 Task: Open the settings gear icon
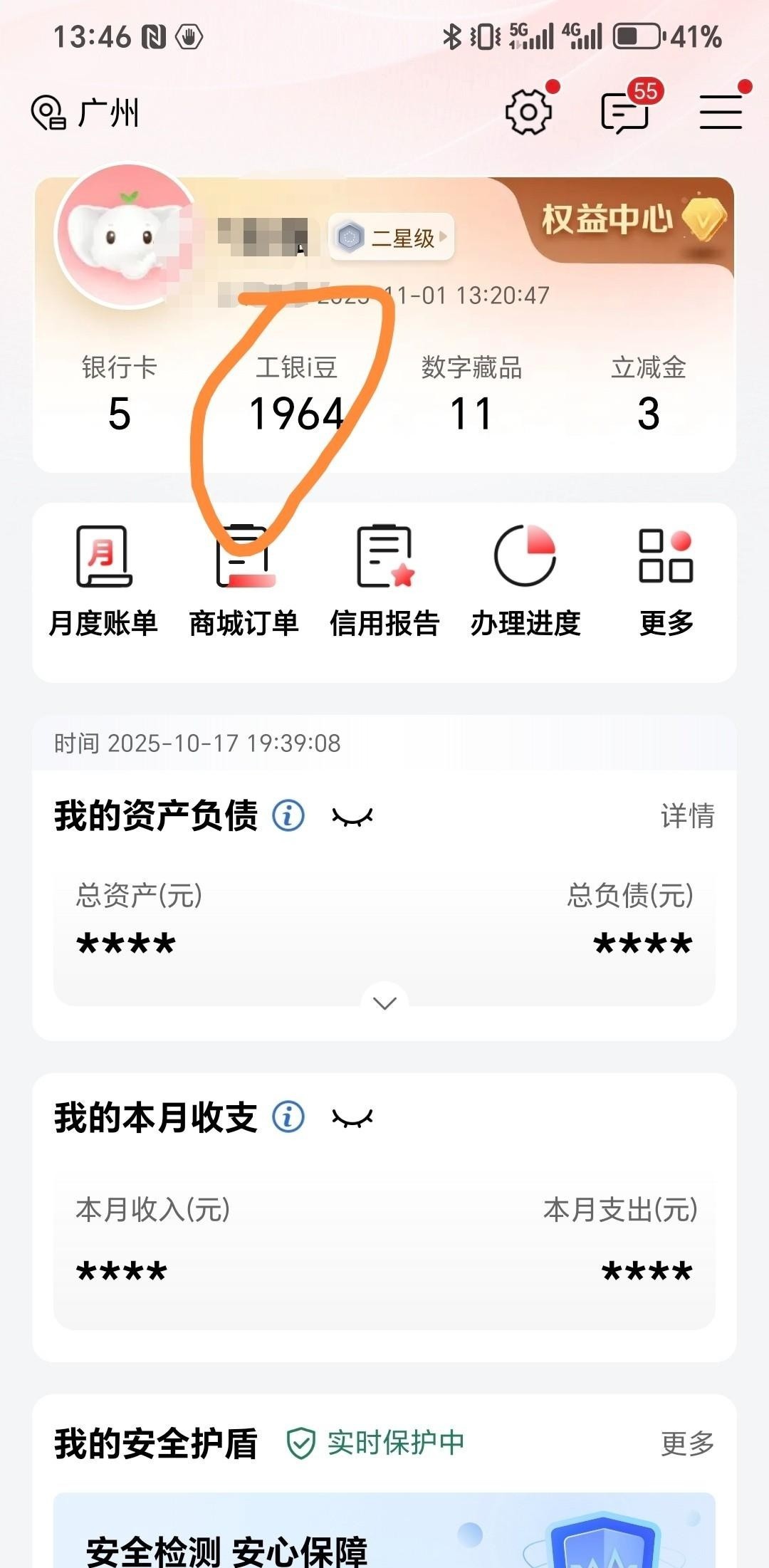click(x=528, y=113)
